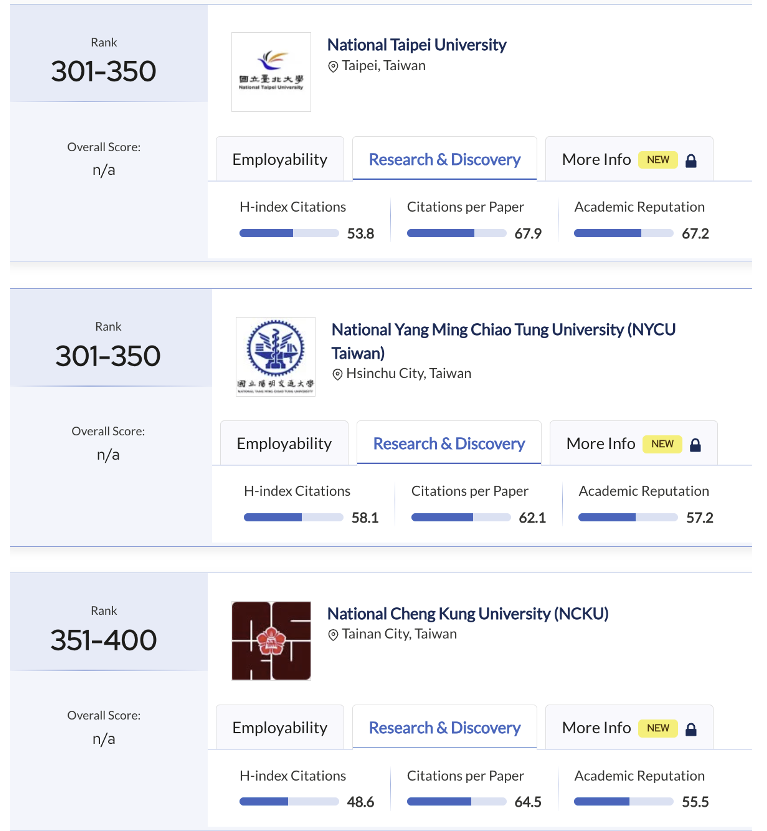This screenshot has width=767, height=831.
Task: Select Research & Discovery for National Cheng Kung University
Action: 444,728
